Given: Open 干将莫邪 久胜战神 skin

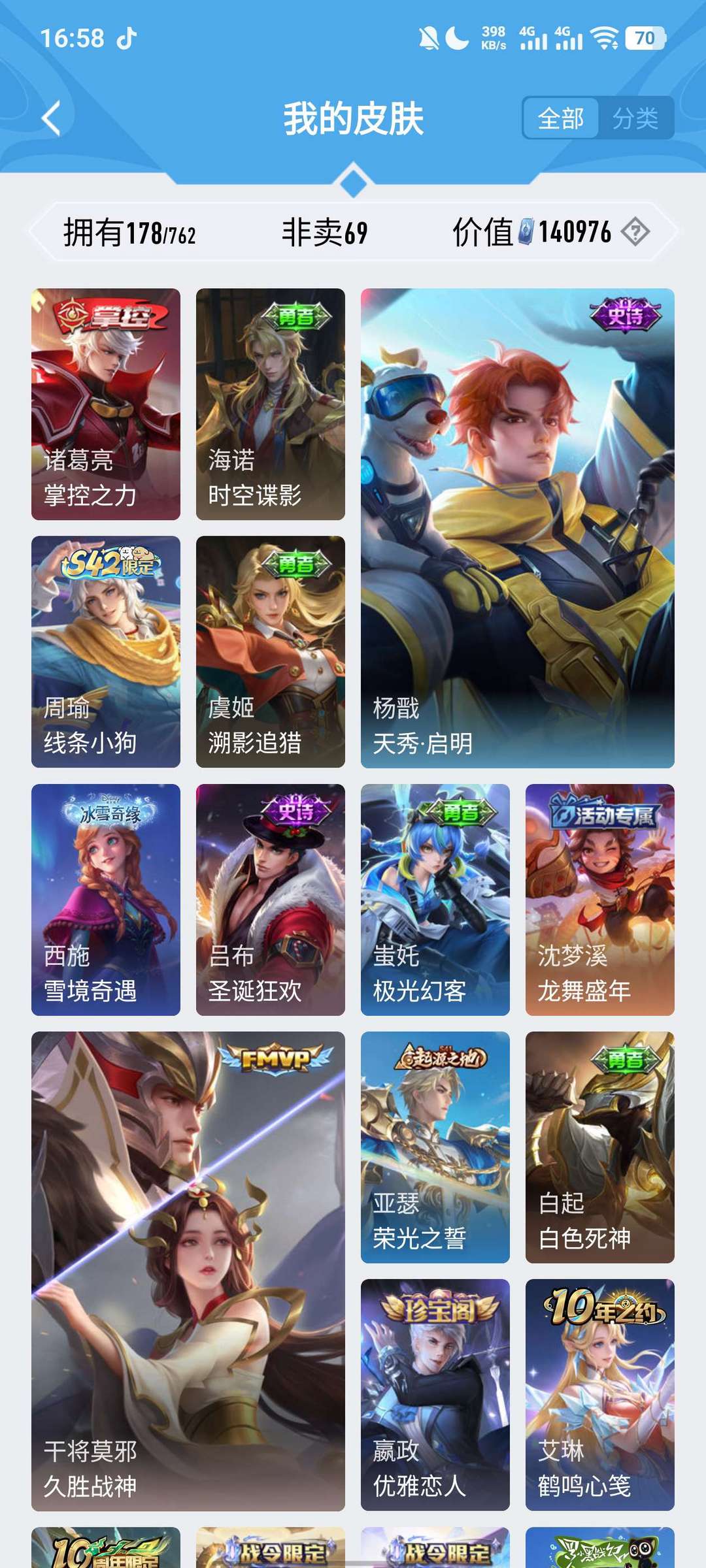Looking at the screenshot, I should (x=188, y=1271).
